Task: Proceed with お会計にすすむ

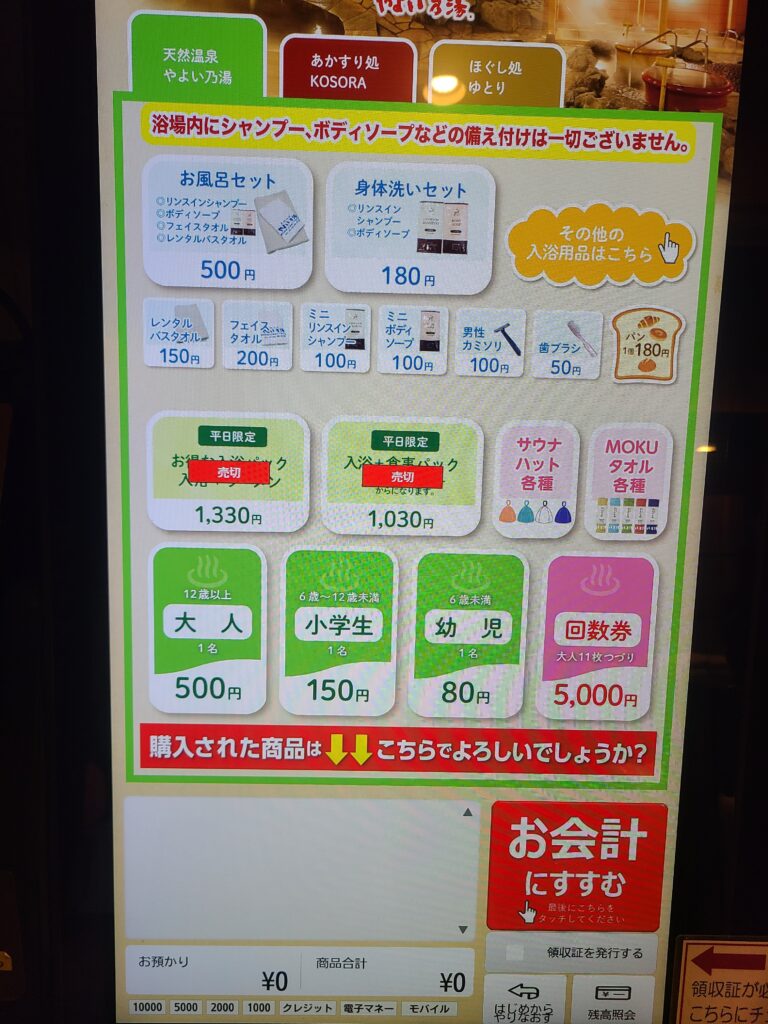Action: coord(576,866)
